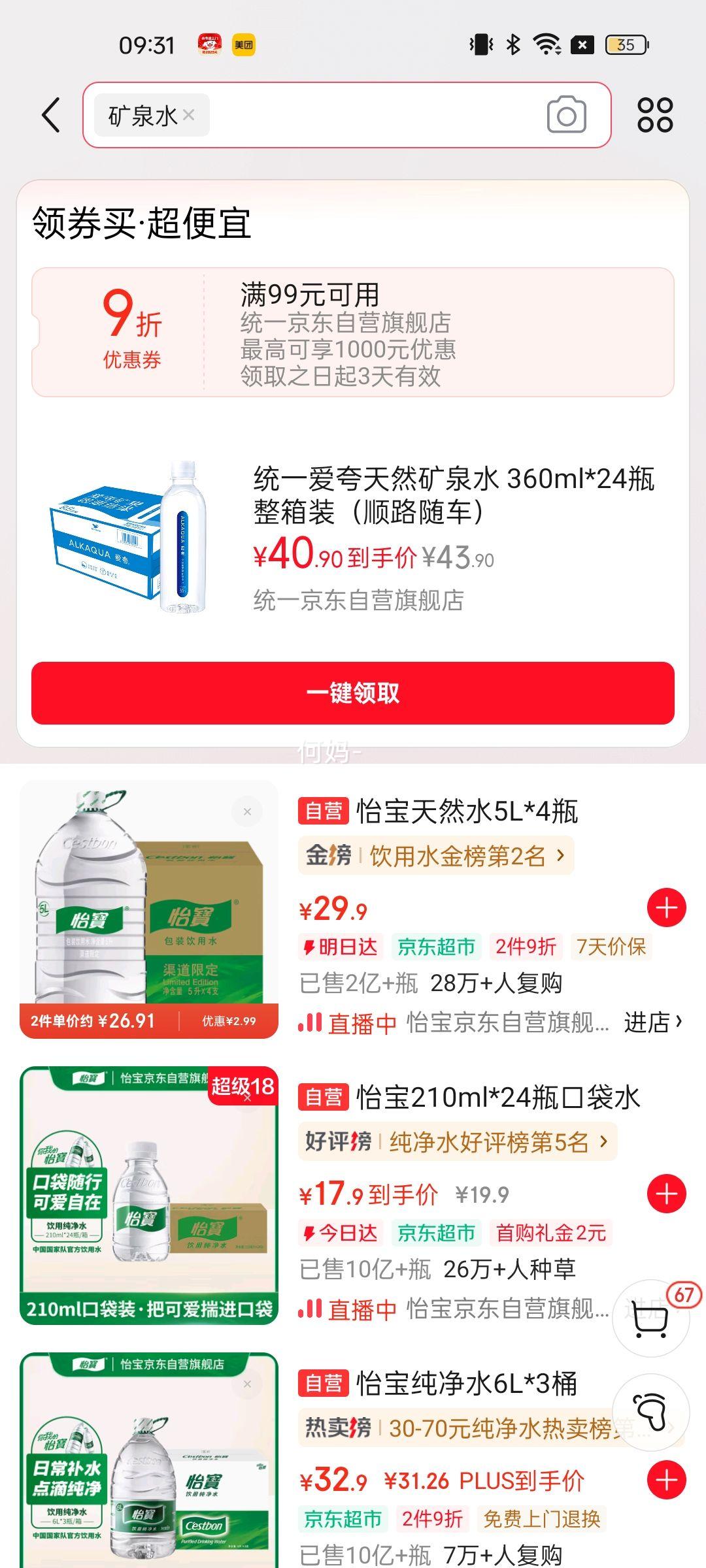Add 怡宝天然水5L*4瓶 to cart via plus icon

pos(665,906)
